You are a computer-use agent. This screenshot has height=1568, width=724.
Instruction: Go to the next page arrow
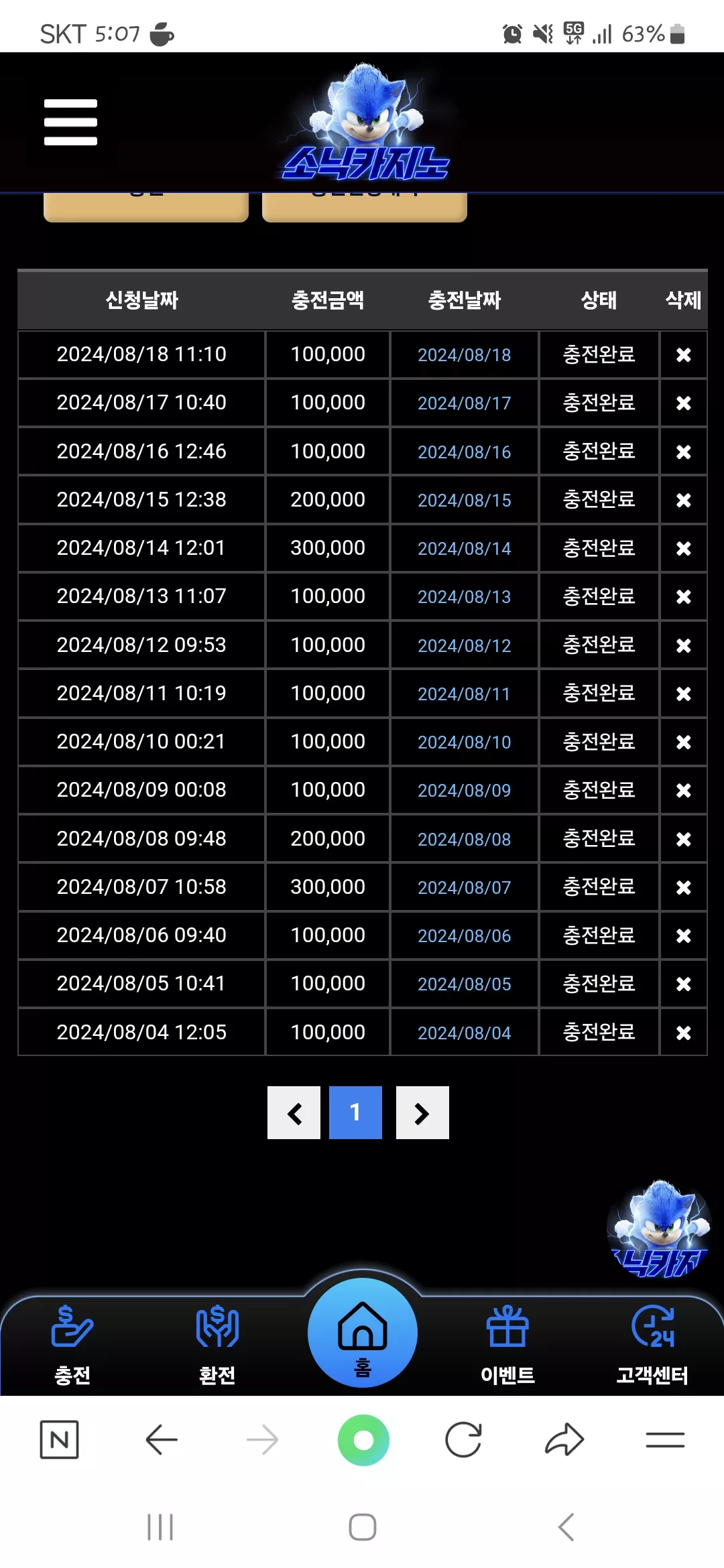[422, 1112]
